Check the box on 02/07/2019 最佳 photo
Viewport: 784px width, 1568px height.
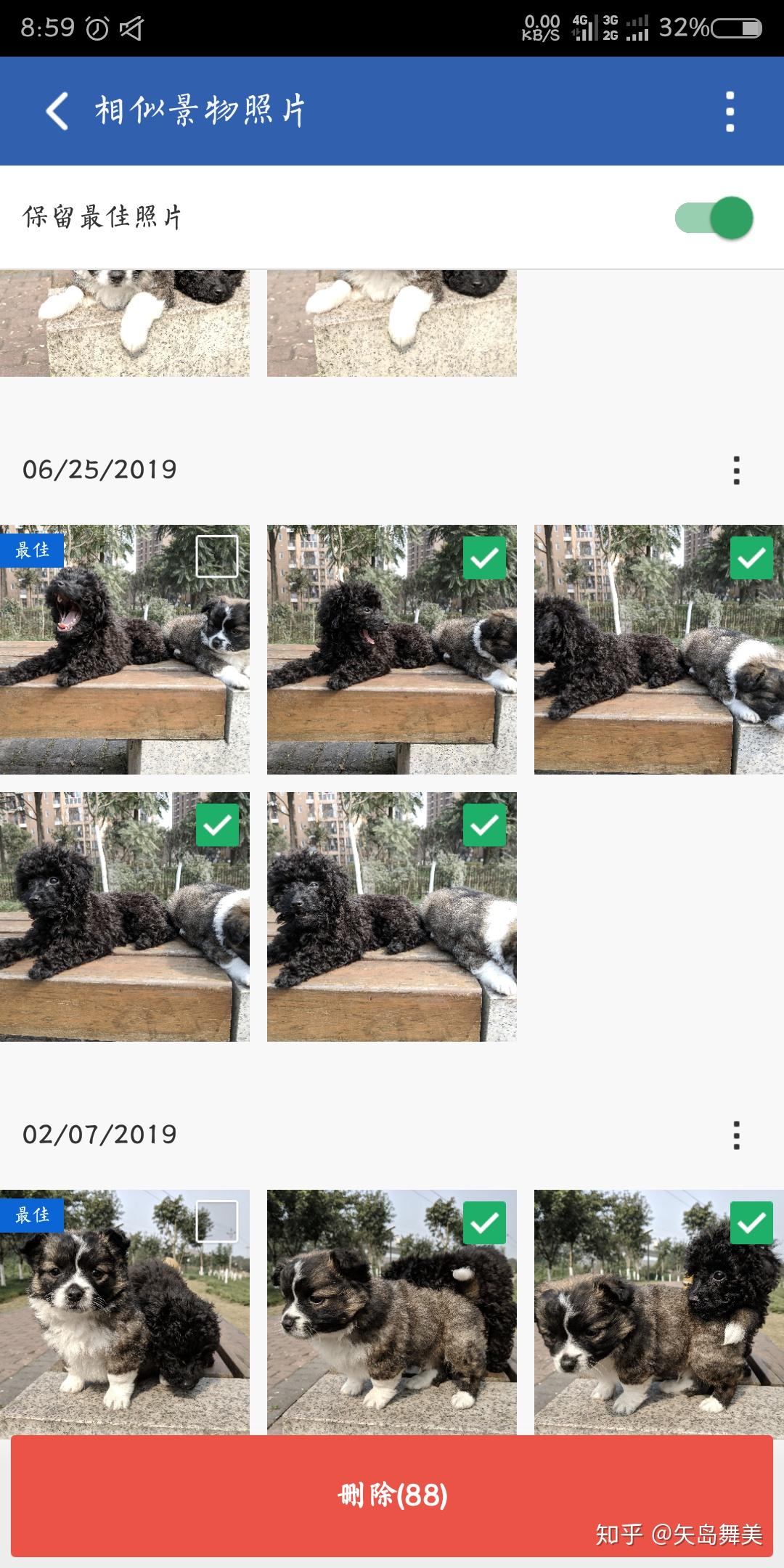coord(217,1222)
